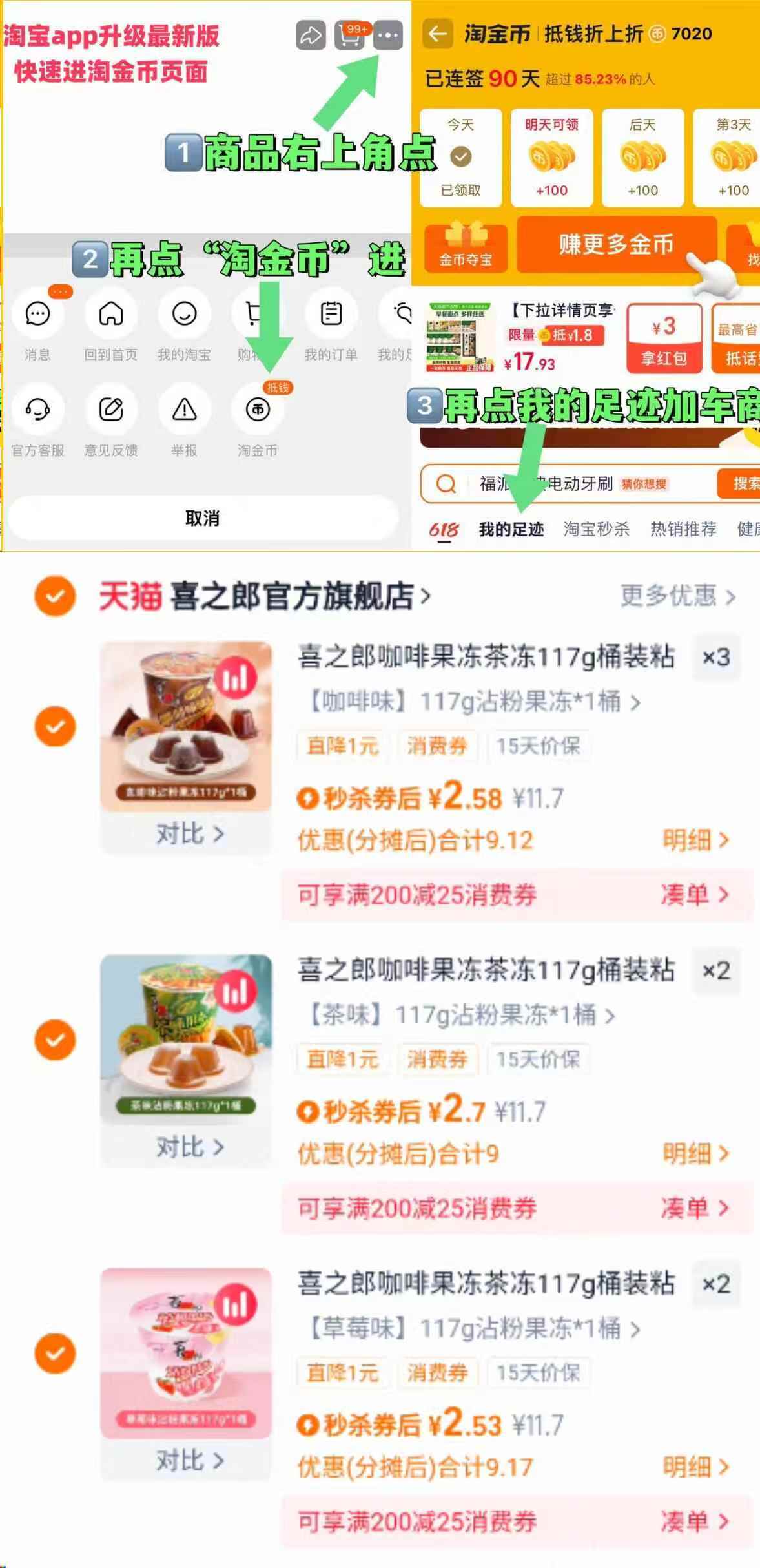Tap the 回到首页 home icon
This screenshot has width=760, height=1568.
click(111, 315)
